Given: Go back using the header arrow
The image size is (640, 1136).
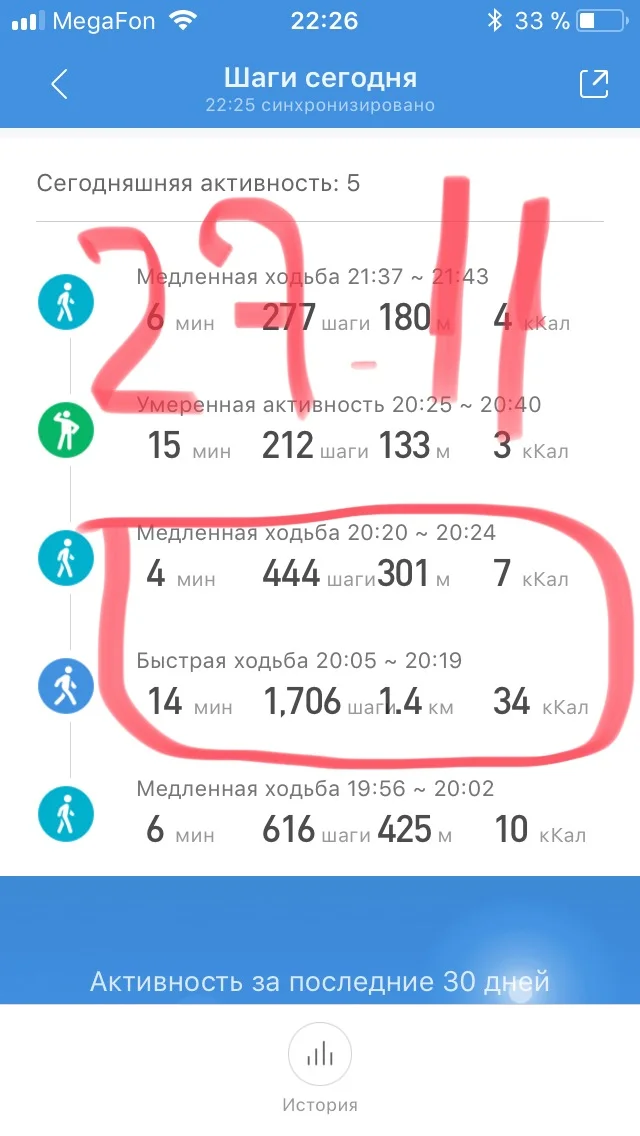Looking at the screenshot, I should [59, 85].
